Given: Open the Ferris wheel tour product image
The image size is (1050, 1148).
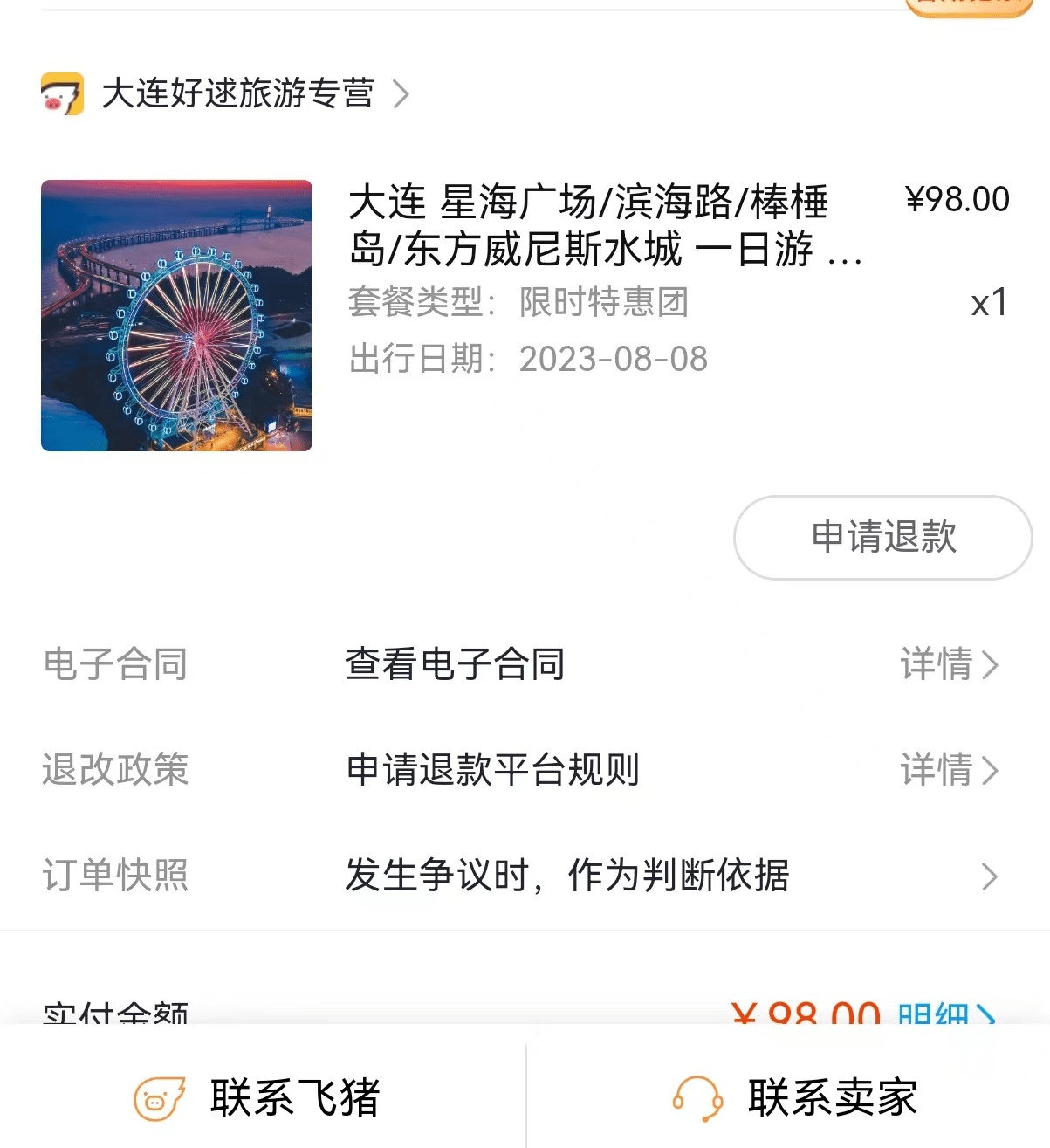Looking at the screenshot, I should point(176,315).
